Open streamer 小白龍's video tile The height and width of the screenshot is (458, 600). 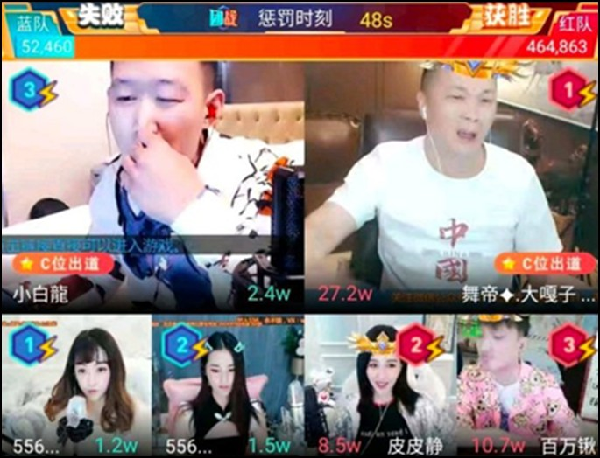click(152, 180)
